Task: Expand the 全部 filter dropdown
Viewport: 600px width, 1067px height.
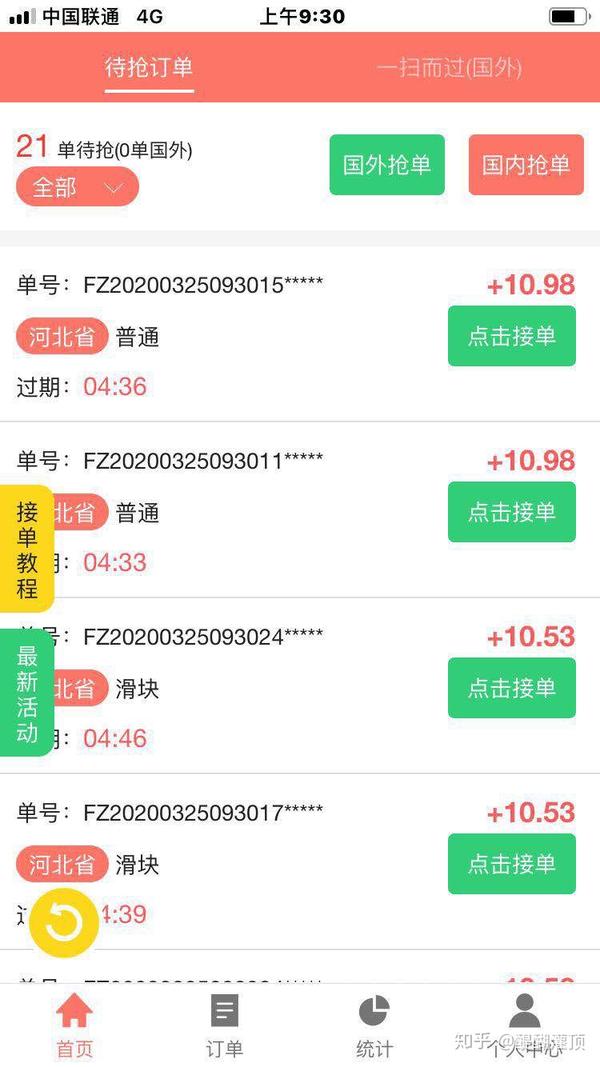Action: [x=77, y=186]
